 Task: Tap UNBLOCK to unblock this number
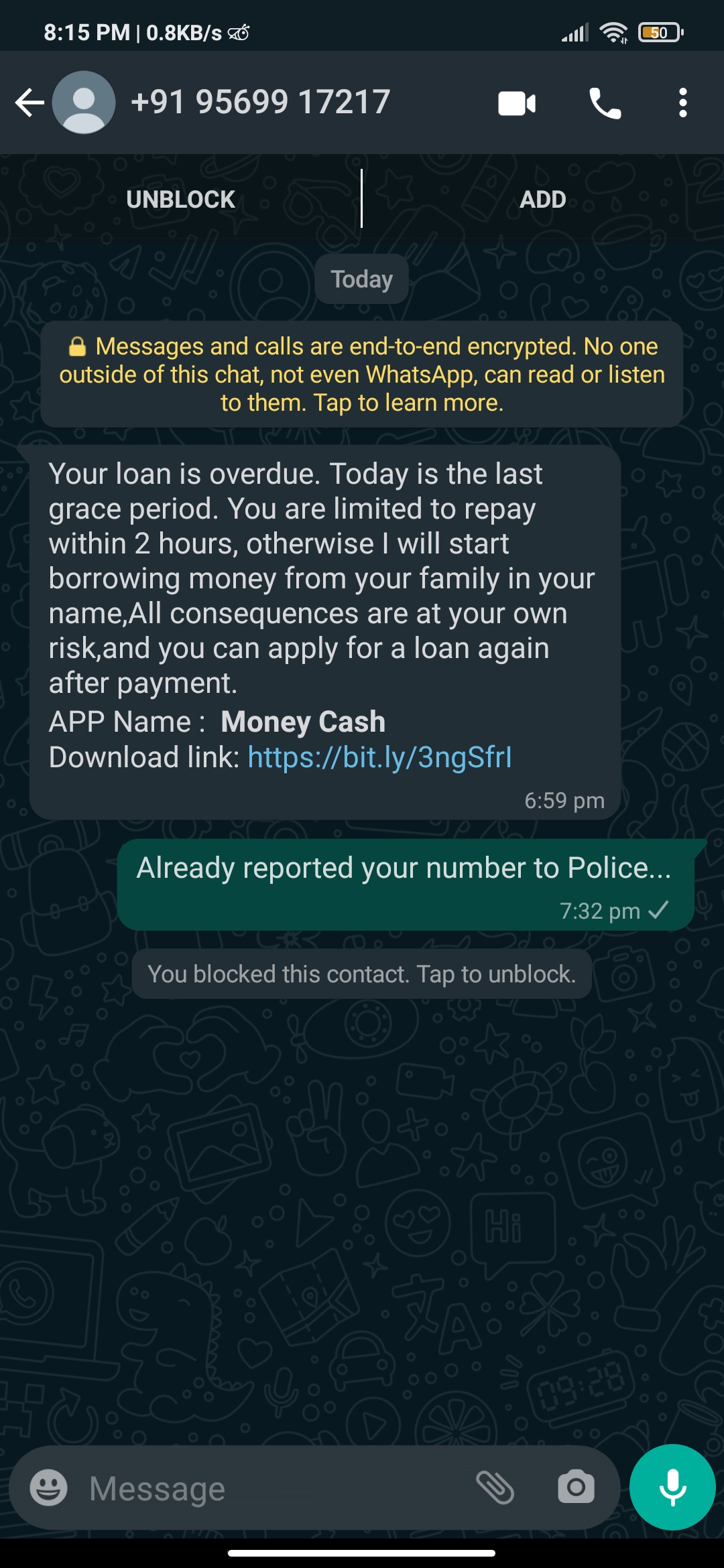(180, 199)
